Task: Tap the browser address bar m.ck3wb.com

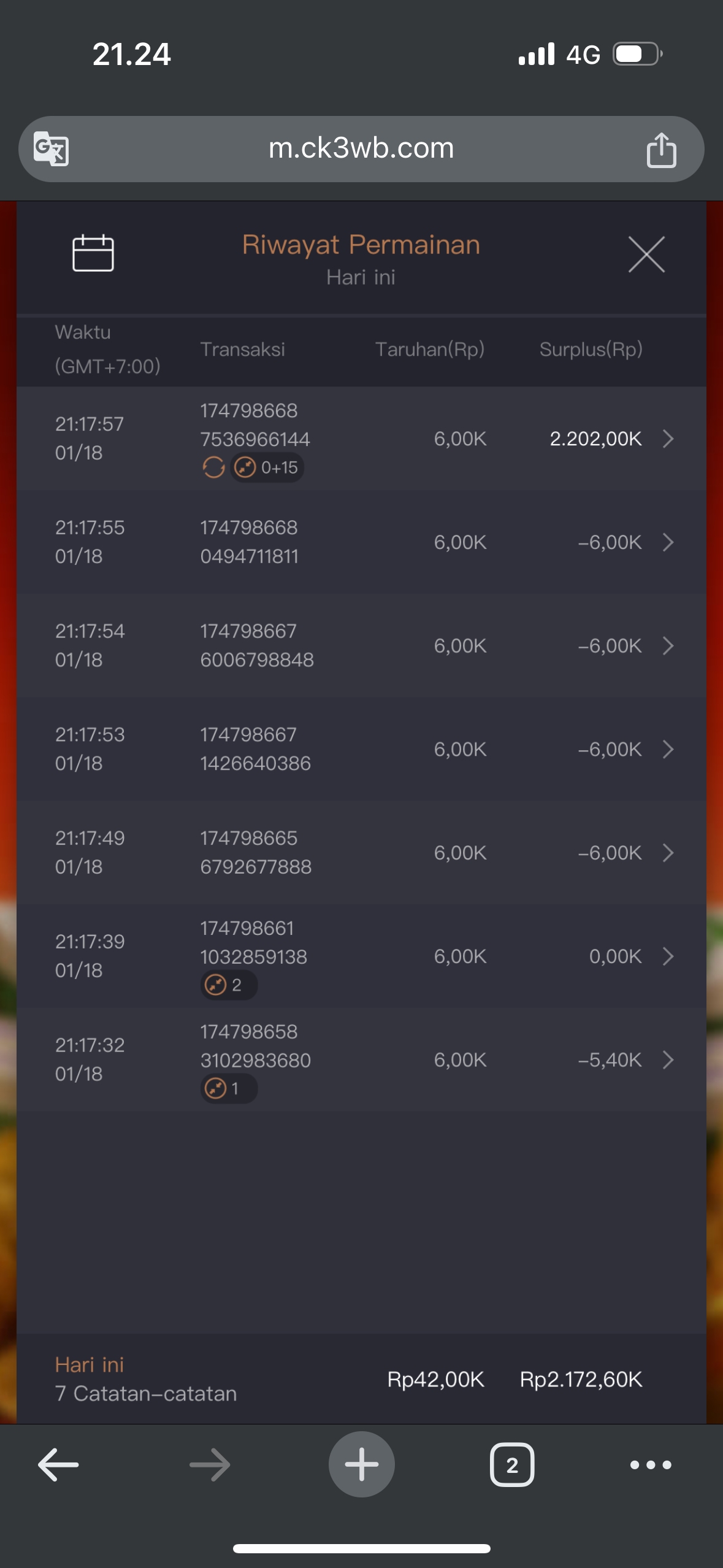Action: click(x=361, y=148)
